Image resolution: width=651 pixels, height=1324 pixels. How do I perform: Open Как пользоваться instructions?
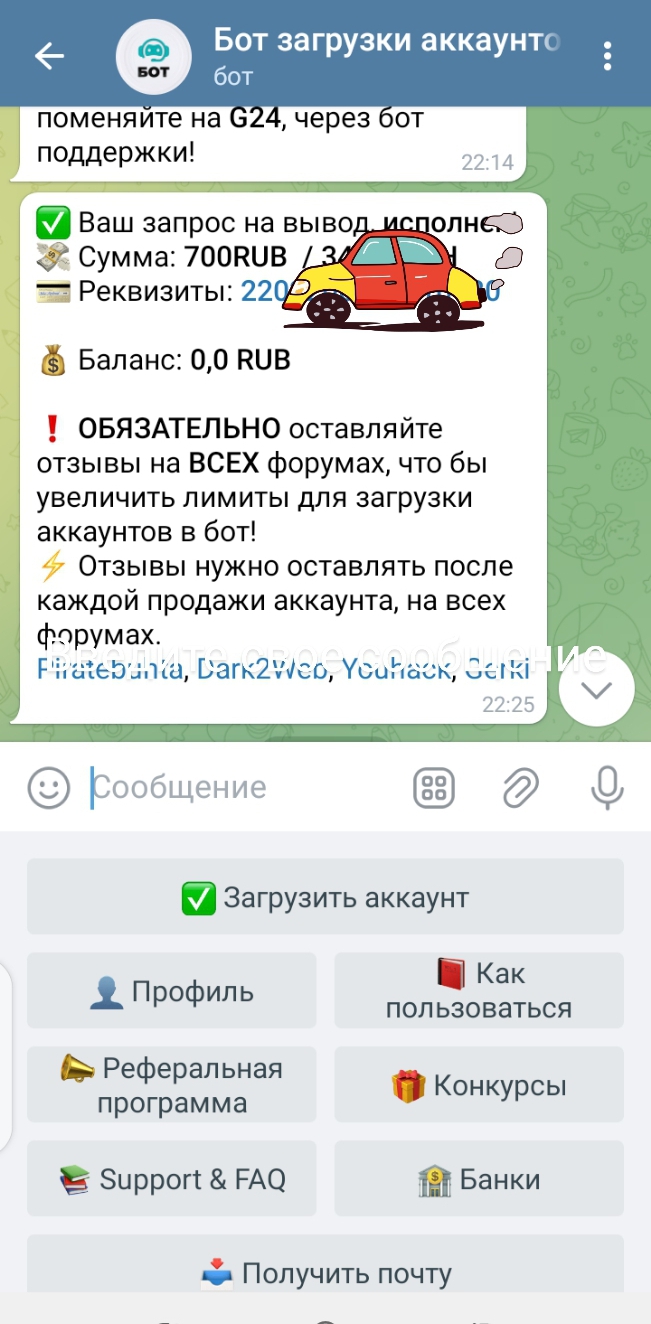(x=478, y=991)
